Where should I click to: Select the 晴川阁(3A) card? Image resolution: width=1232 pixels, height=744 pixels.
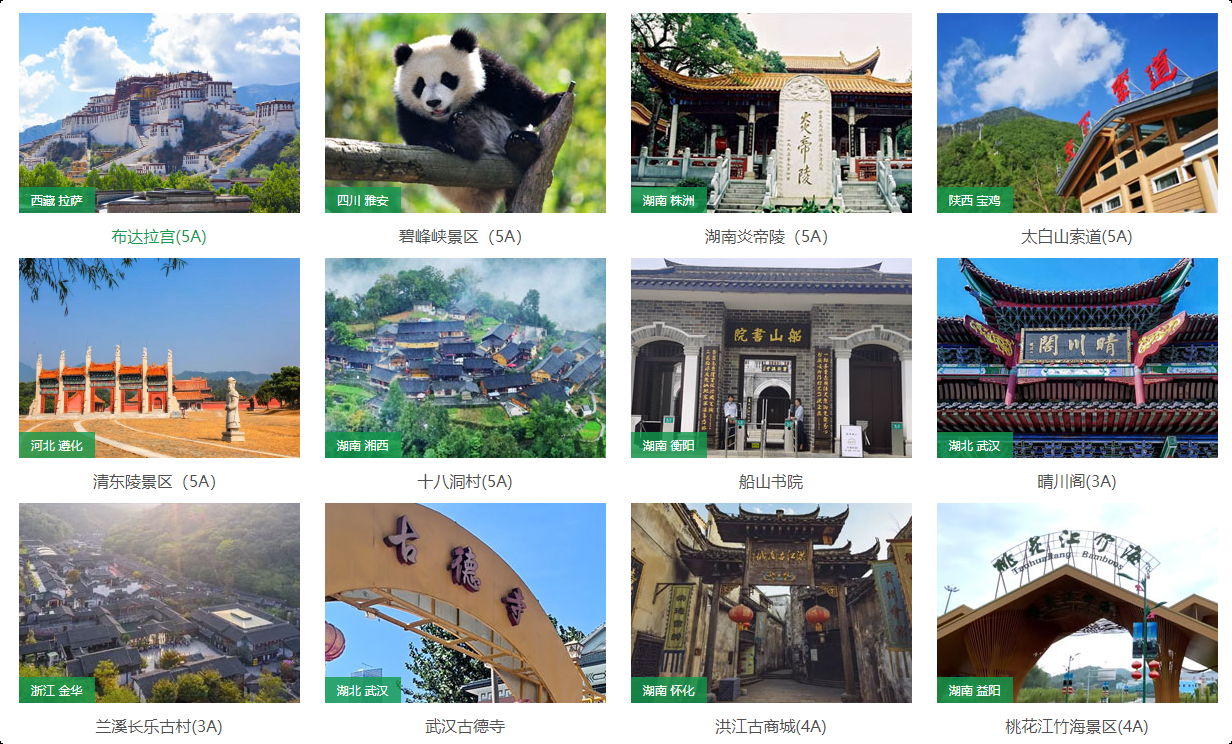pos(1077,358)
